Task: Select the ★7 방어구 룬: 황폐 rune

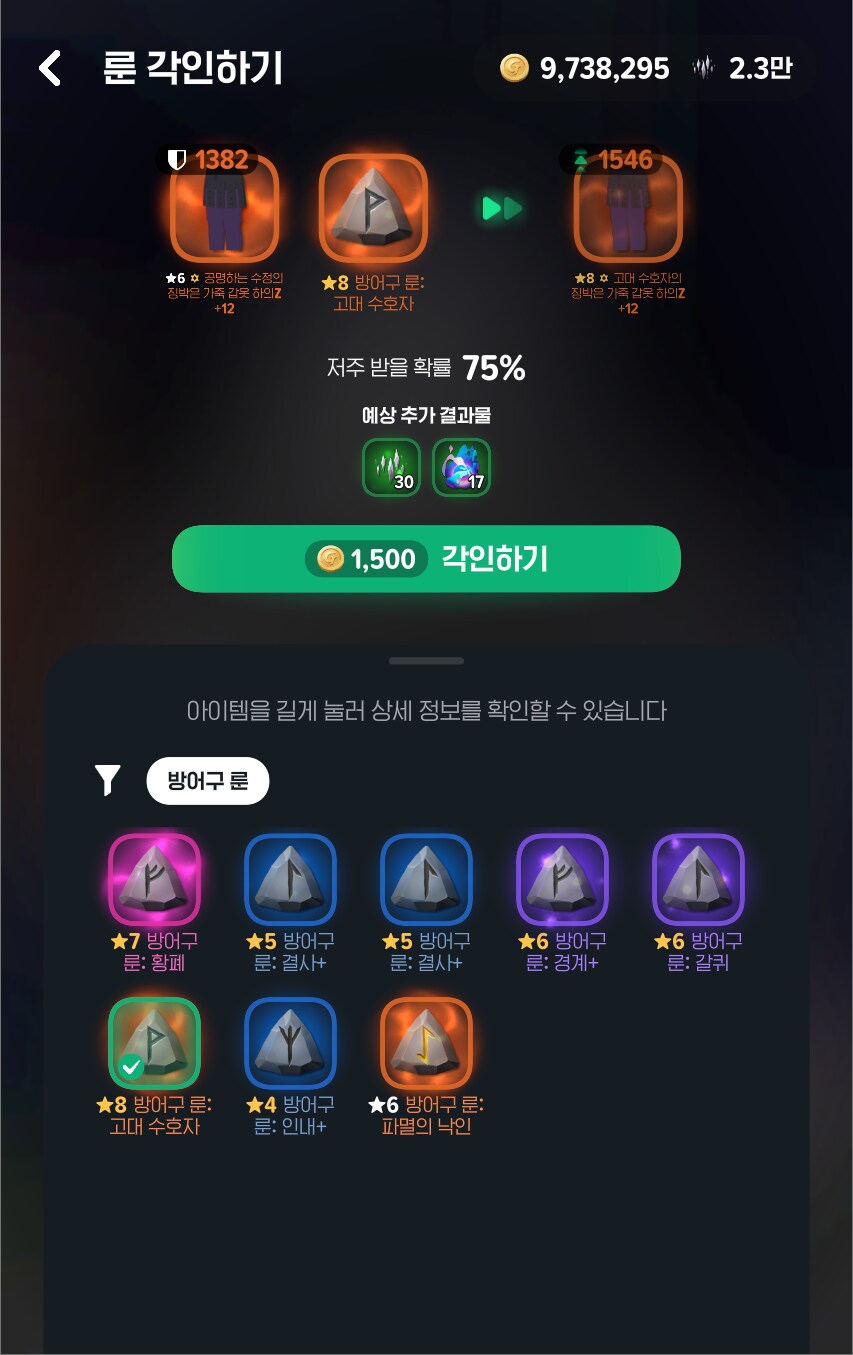Action: tap(154, 879)
